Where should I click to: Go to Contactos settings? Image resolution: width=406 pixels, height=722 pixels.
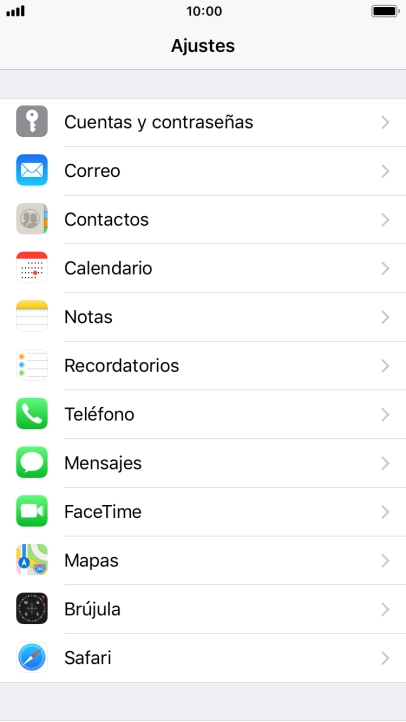[203, 220]
